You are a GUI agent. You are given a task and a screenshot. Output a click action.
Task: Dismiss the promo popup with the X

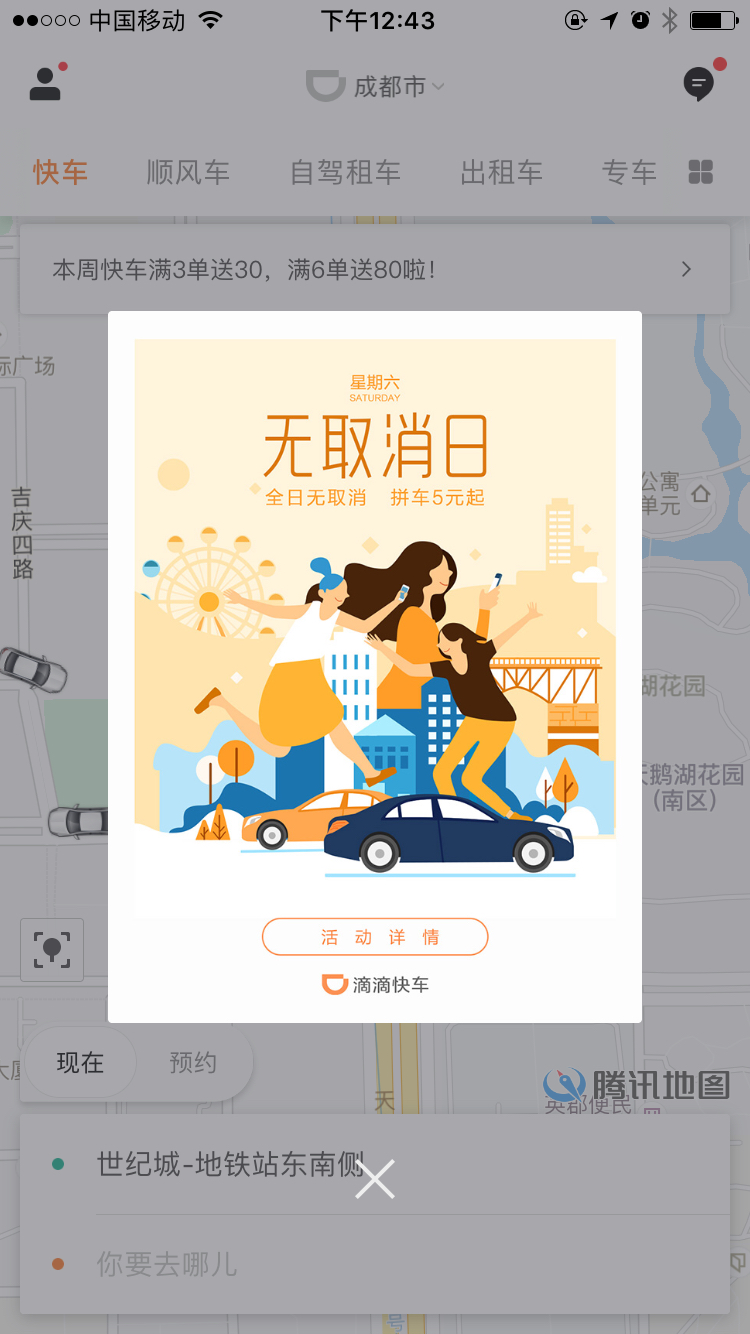[x=376, y=1179]
